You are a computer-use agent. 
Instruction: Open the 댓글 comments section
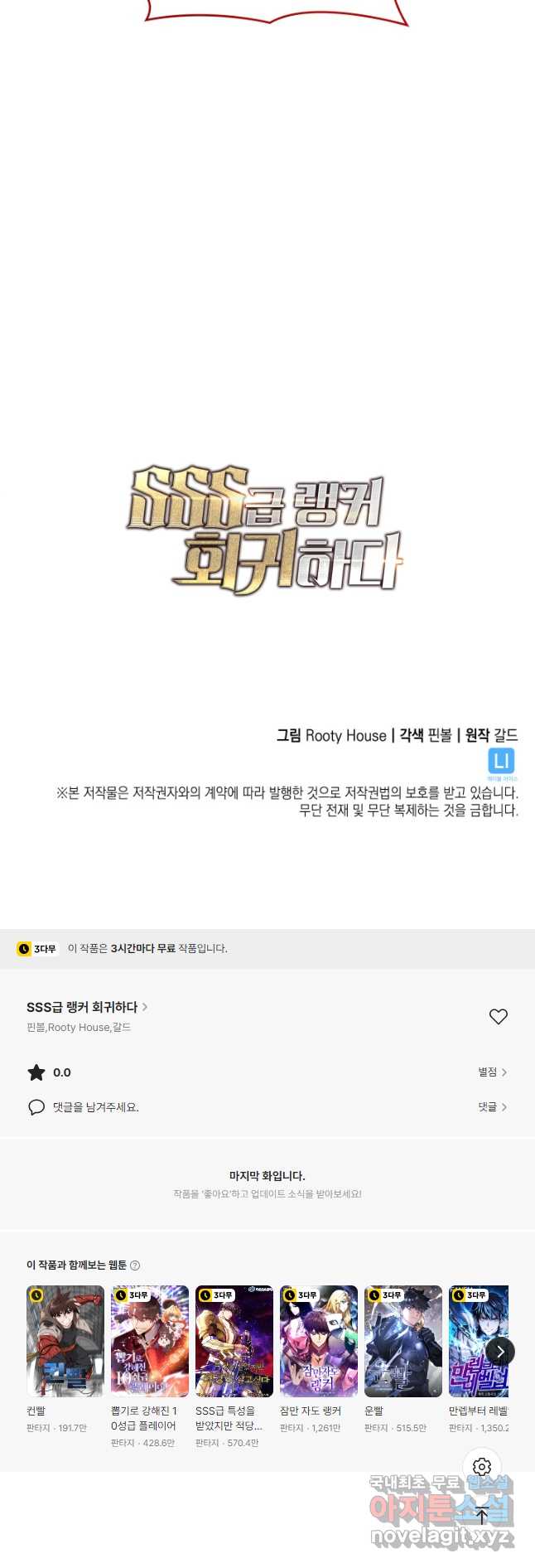[492, 1106]
